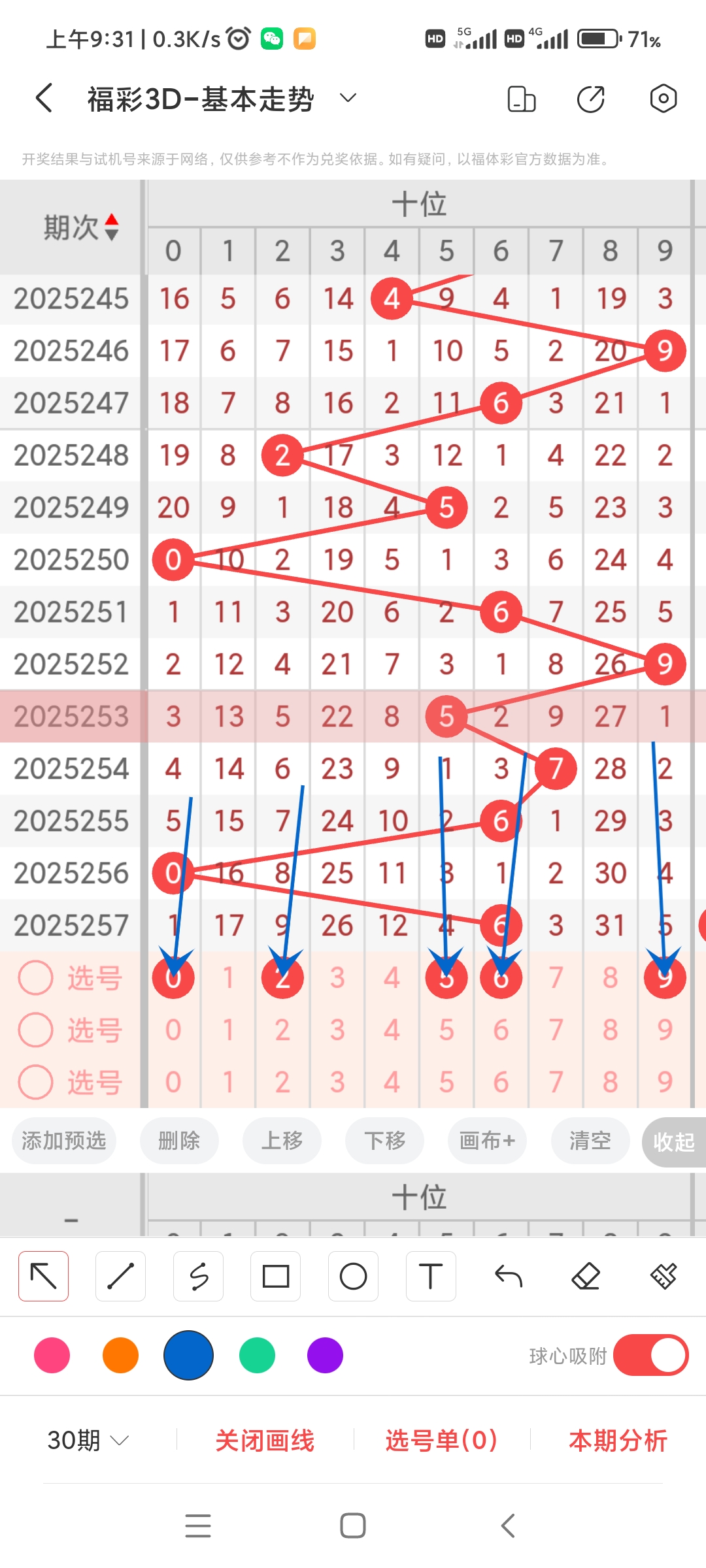The image size is (706, 1568).
Task: Open the 福彩3D-基本走势 title dropdown
Action: point(347,97)
